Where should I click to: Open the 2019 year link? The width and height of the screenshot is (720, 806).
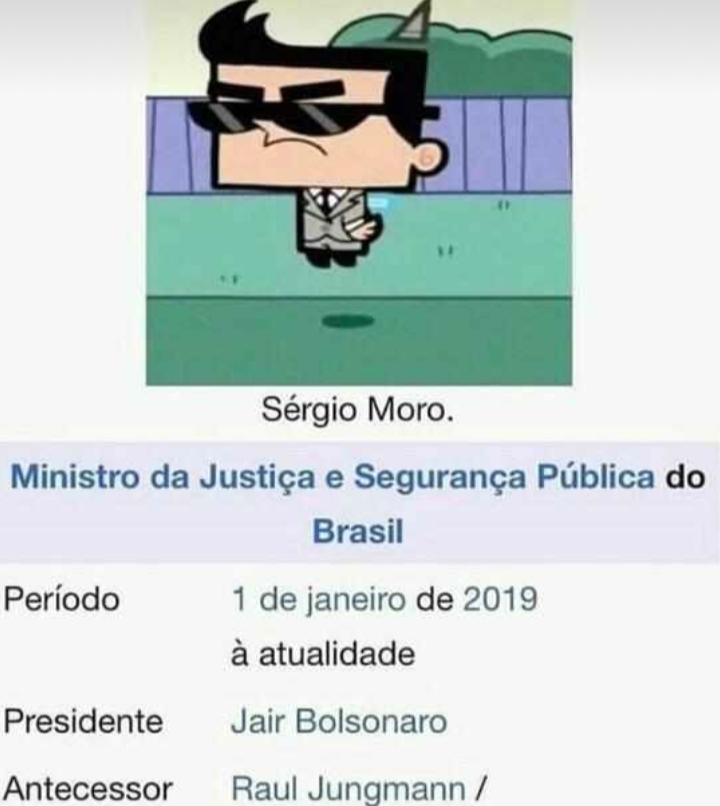click(x=500, y=600)
